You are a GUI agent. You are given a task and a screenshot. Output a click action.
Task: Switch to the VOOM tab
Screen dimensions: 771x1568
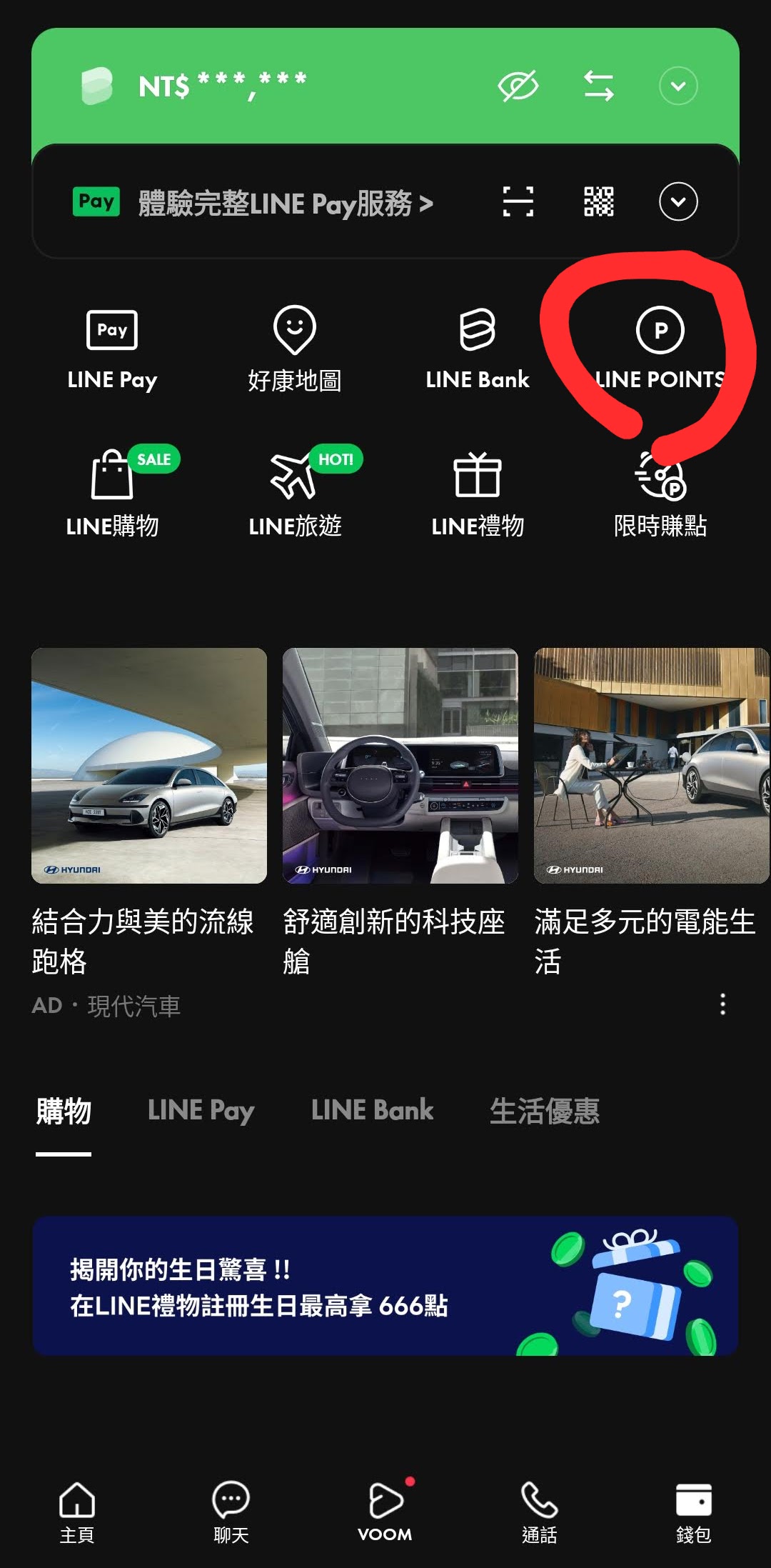pos(385,1507)
